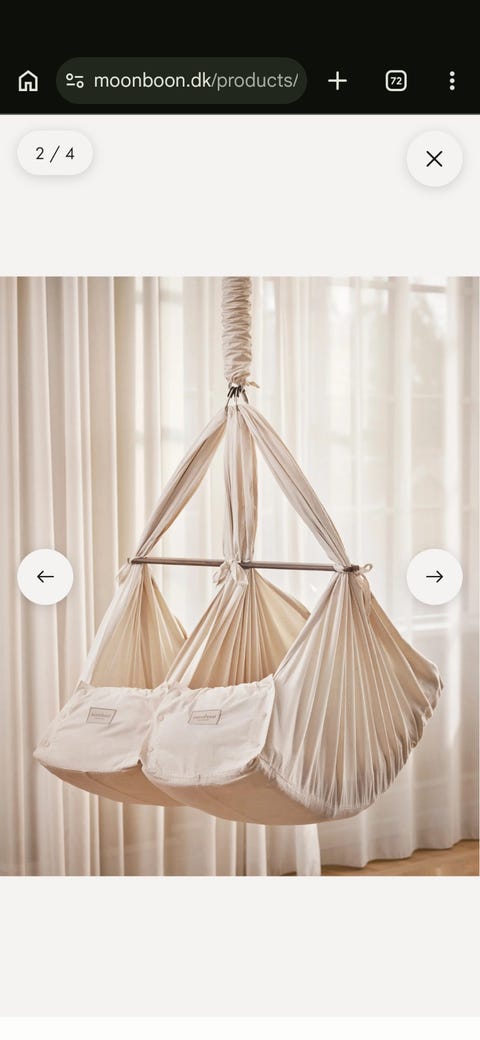Viewport: 480px width, 1040px height.
Task: Tap the browser home icon
Action: point(28,81)
